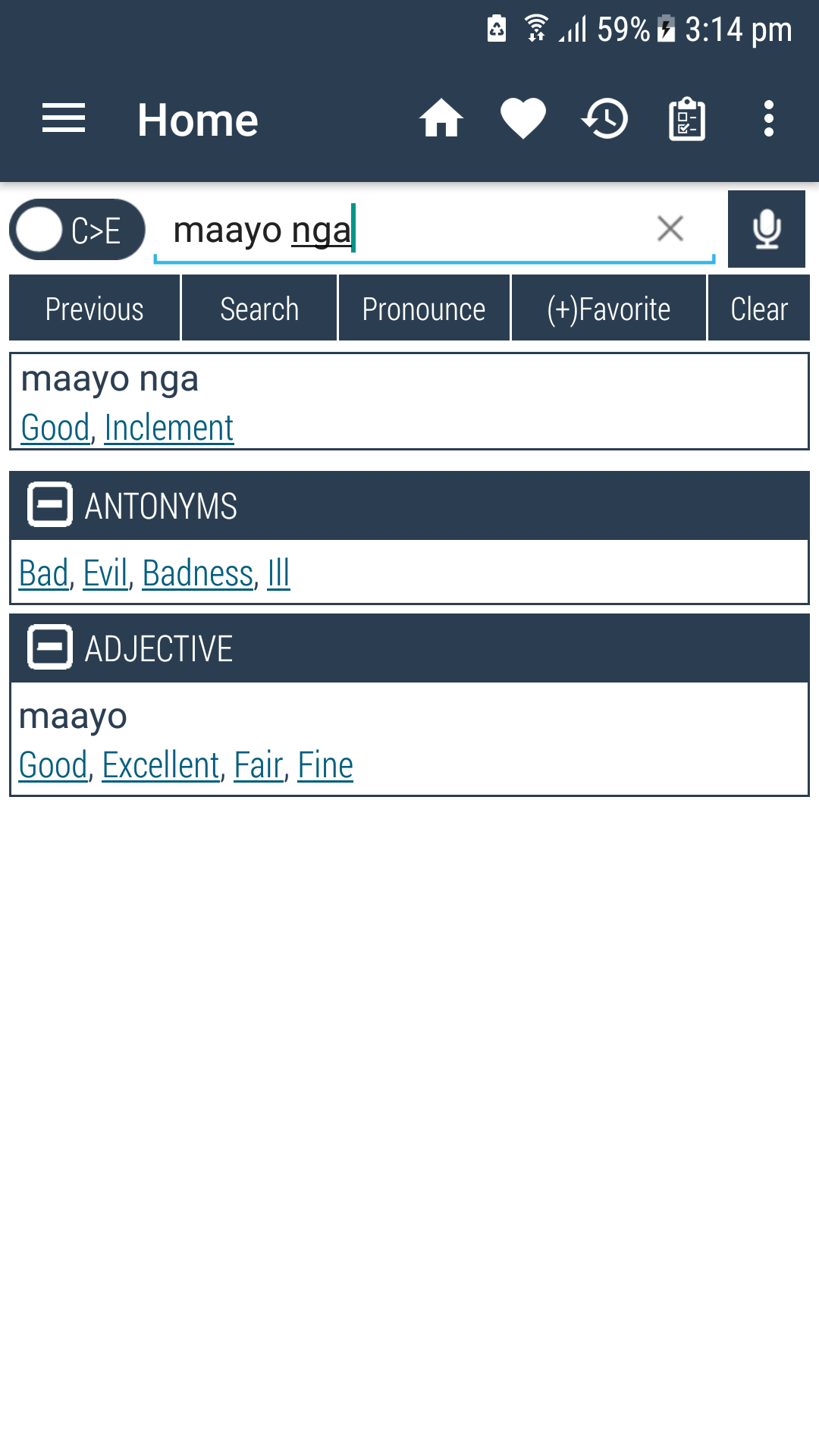
Task: Open search history clock icon
Action: pyautogui.click(x=605, y=119)
